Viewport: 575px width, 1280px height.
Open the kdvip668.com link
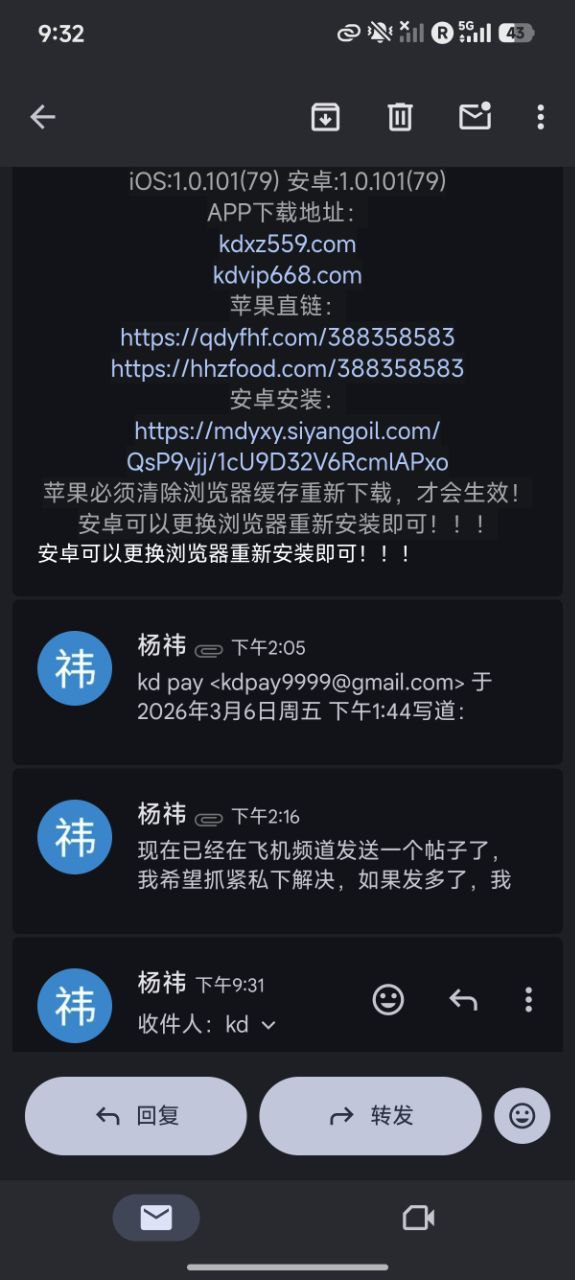(287, 275)
